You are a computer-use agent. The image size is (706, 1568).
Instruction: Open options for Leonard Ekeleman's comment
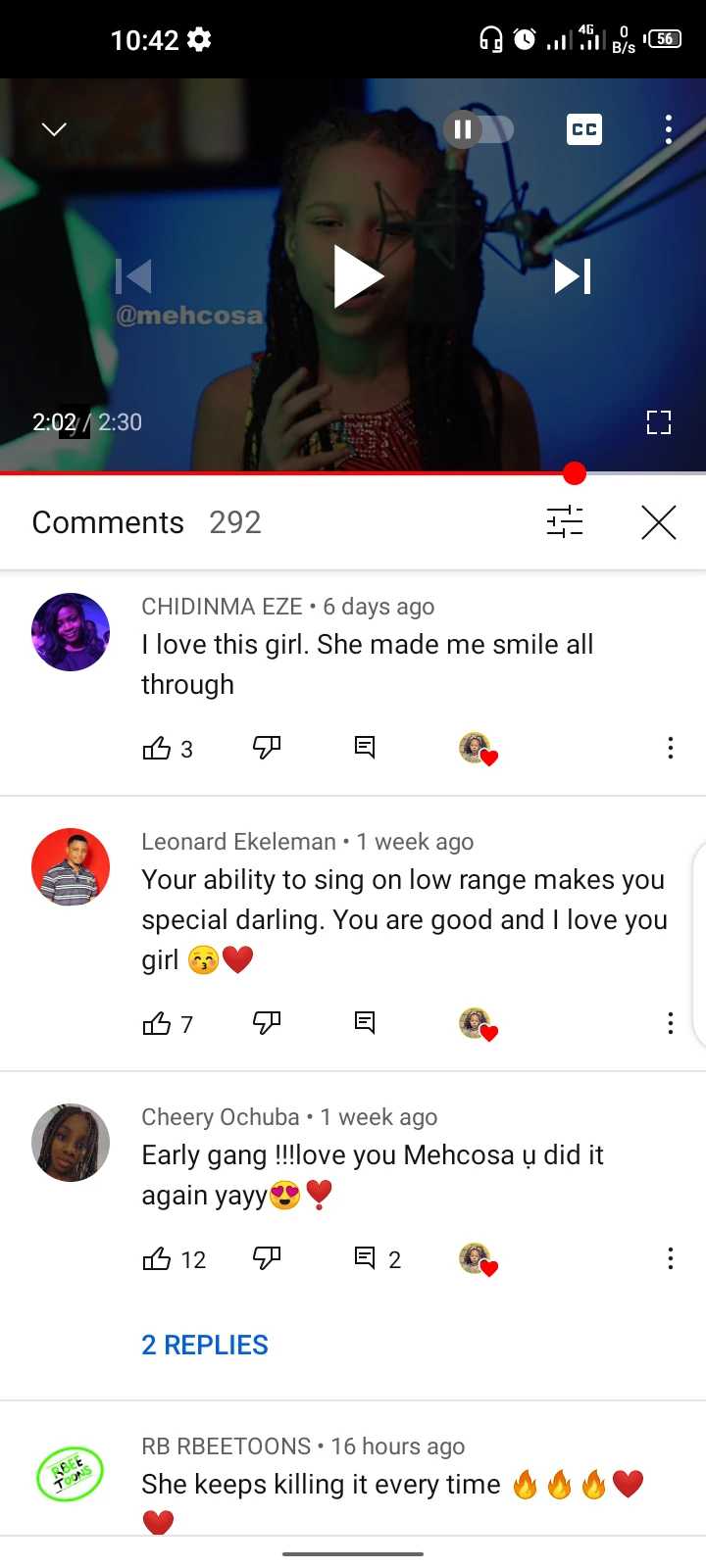[670, 1023]
